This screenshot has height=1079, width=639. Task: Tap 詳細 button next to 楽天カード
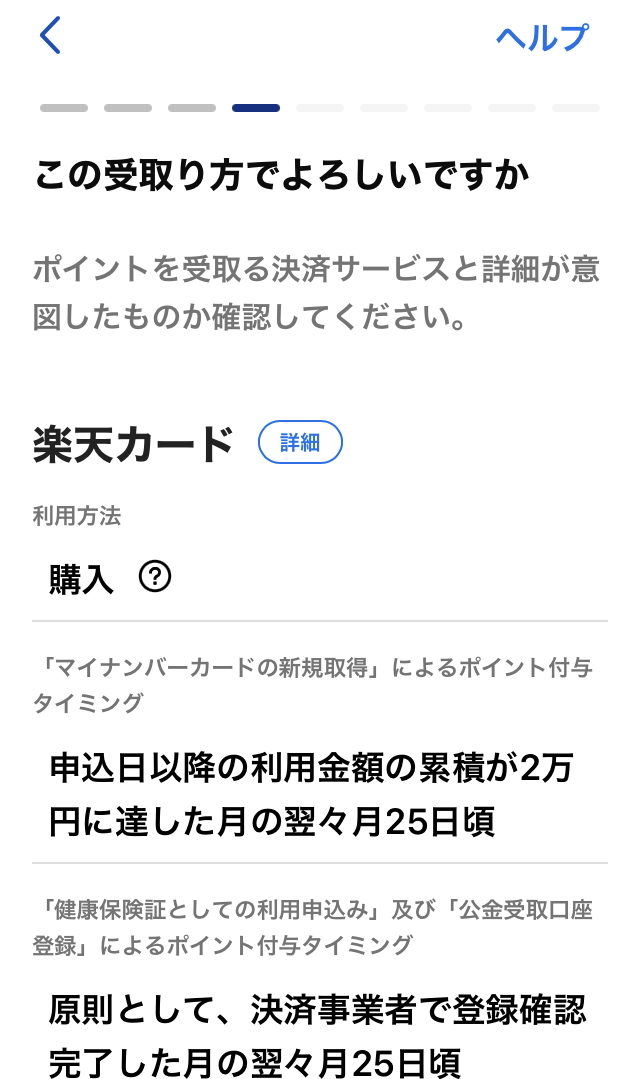pyautogui.click(x=300, y=442)
